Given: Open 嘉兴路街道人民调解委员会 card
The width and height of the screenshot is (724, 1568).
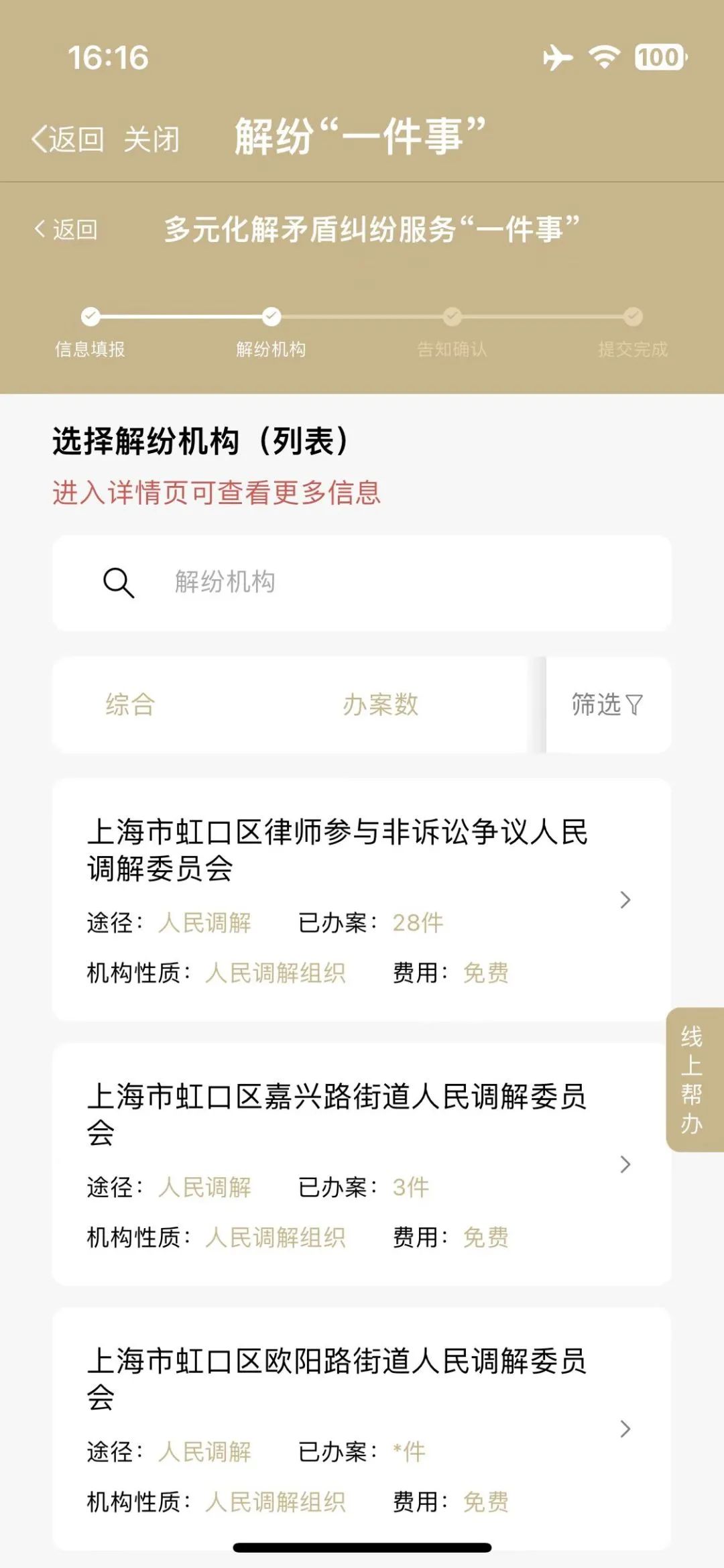Looking at the screenshot, I should coord(362,1164).
